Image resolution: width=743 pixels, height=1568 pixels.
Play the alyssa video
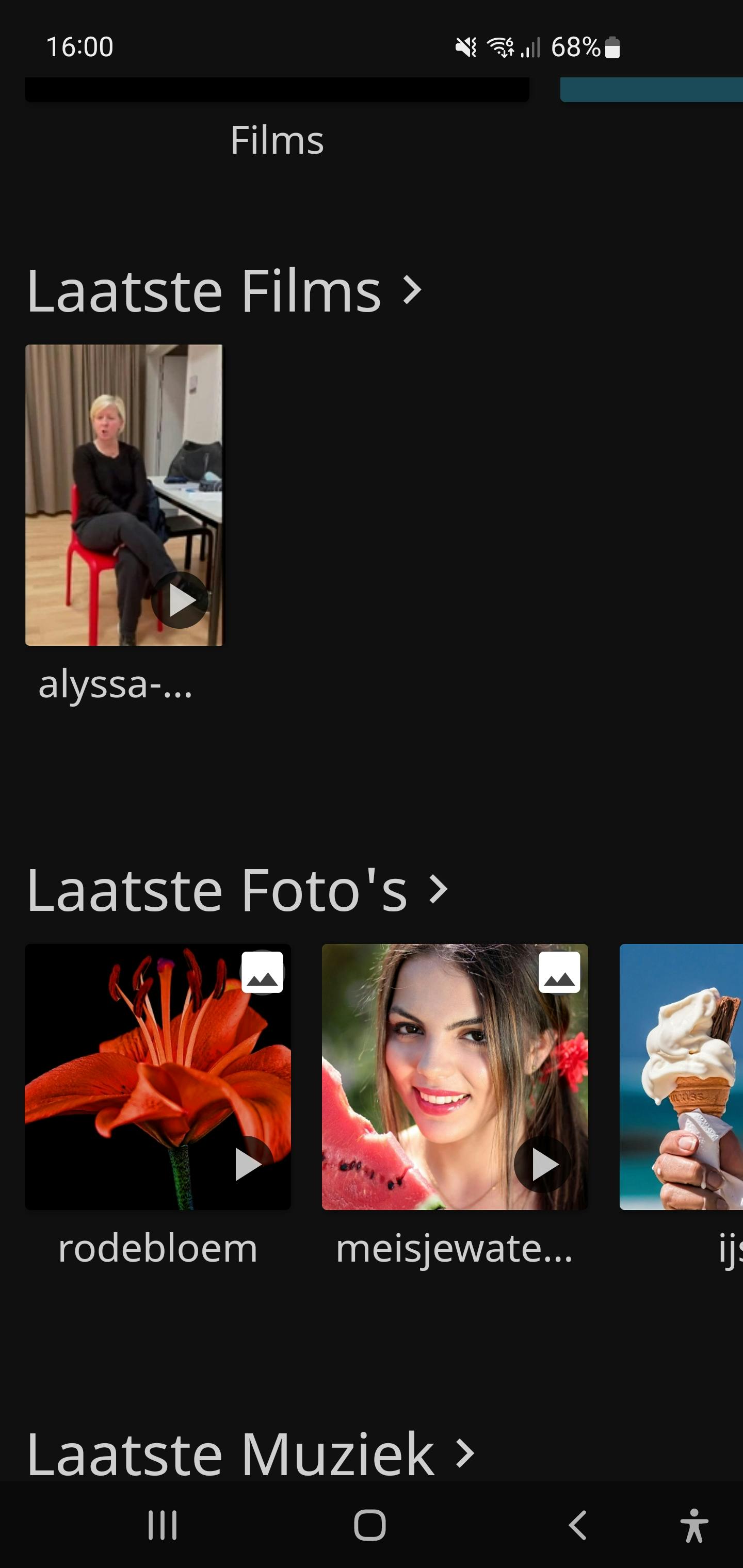180,600
